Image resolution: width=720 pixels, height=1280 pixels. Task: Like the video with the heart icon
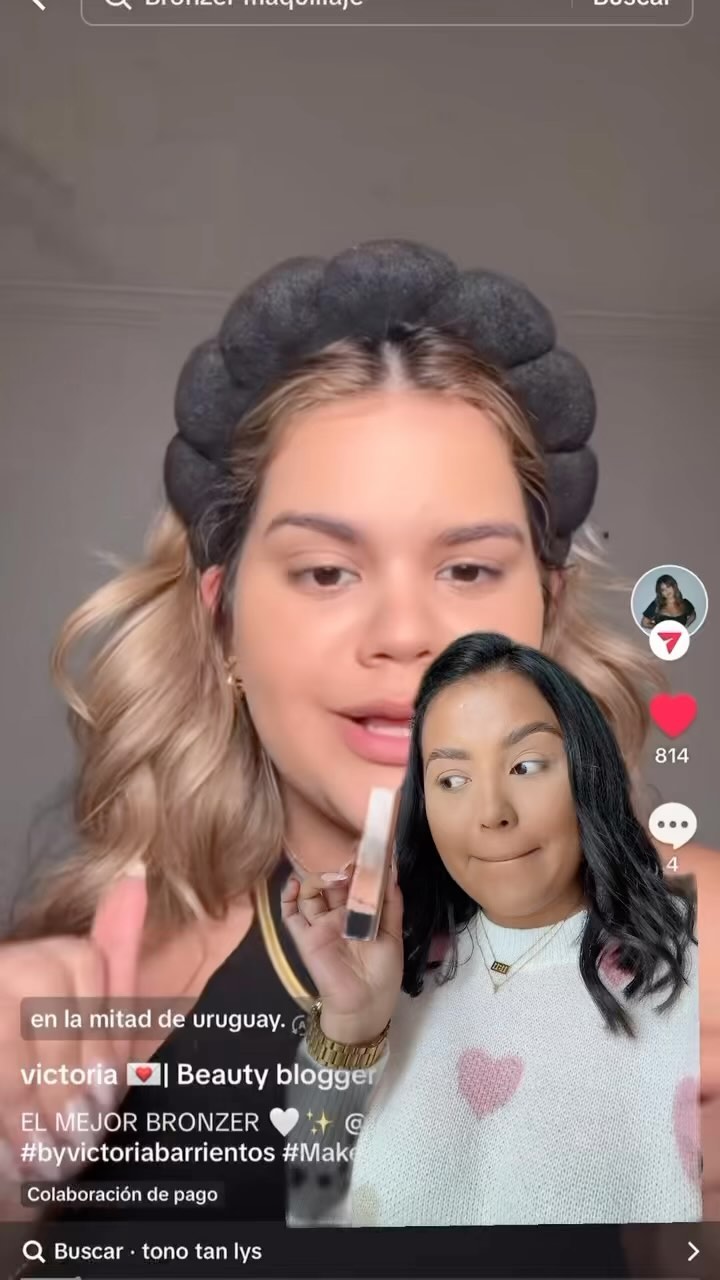coord(672,716)
